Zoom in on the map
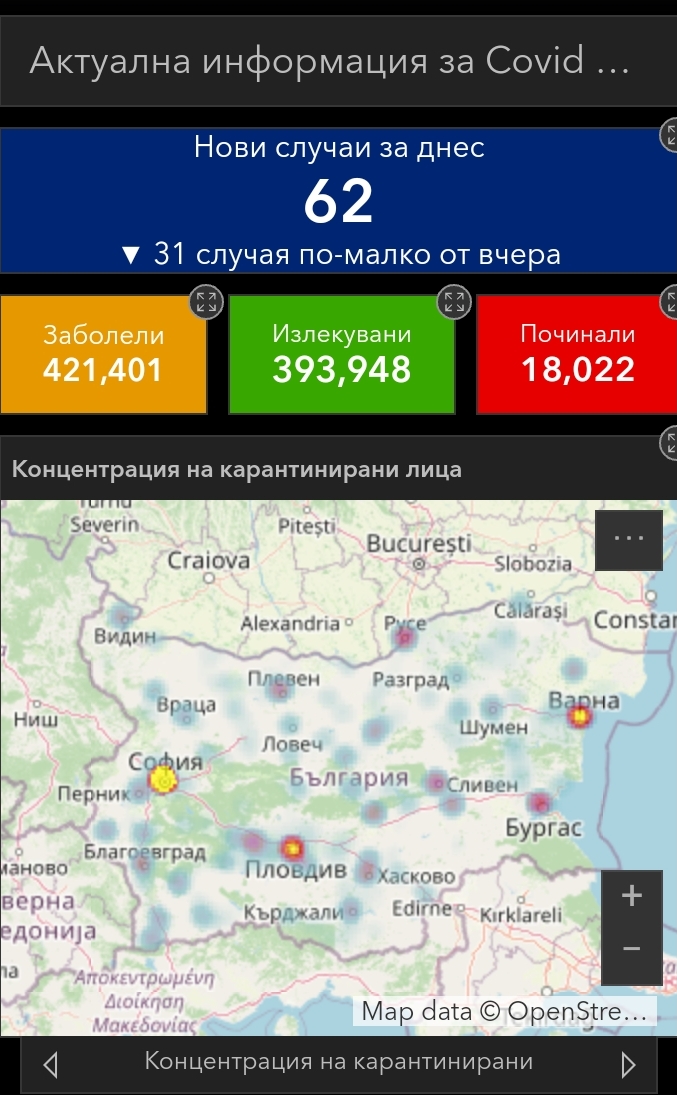This screenshot has width=677, height=1095. point(631,897)
